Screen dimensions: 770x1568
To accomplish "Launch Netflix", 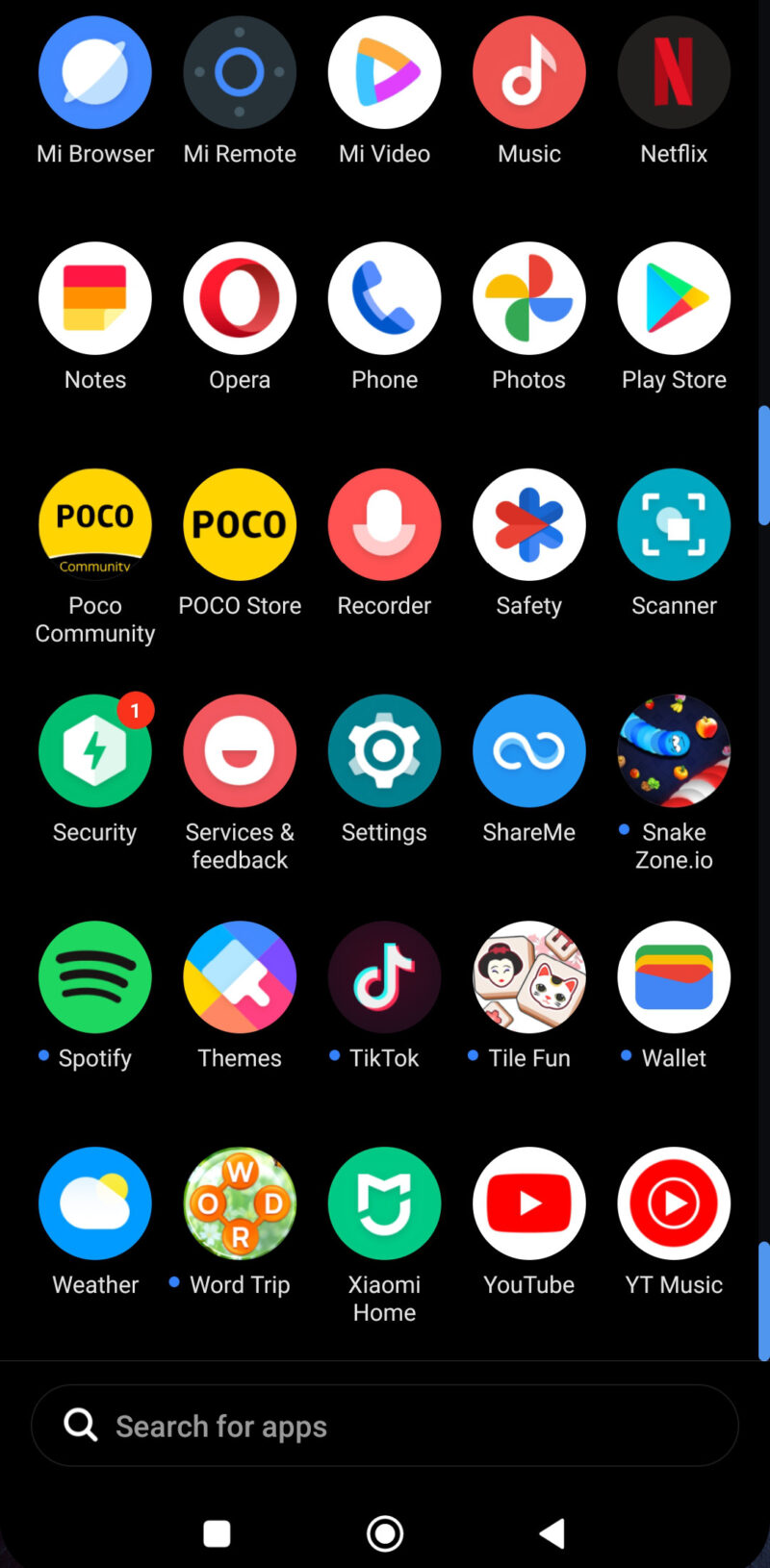I will click(674, 73).
